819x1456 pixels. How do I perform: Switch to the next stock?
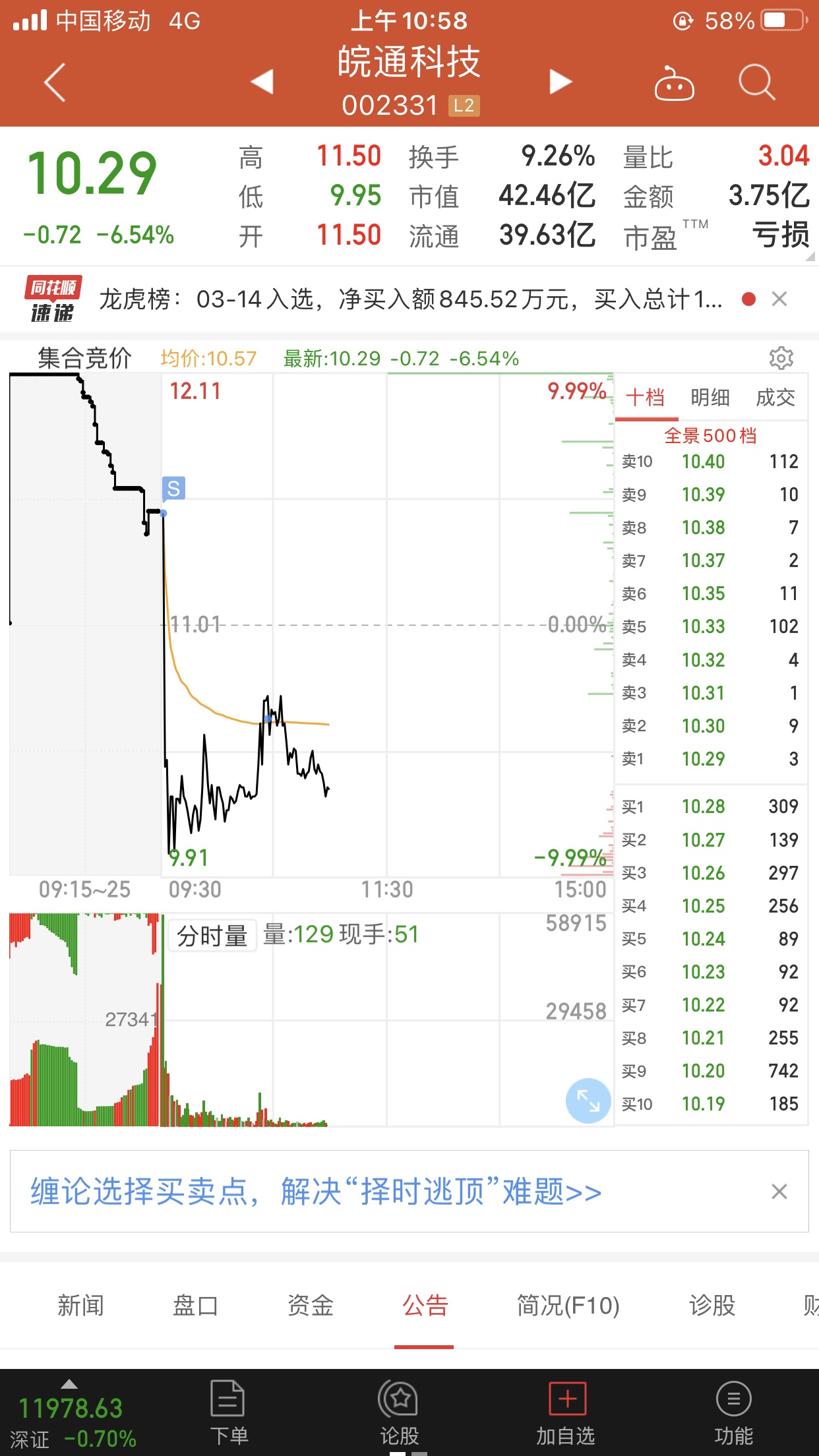coord(561,82)
